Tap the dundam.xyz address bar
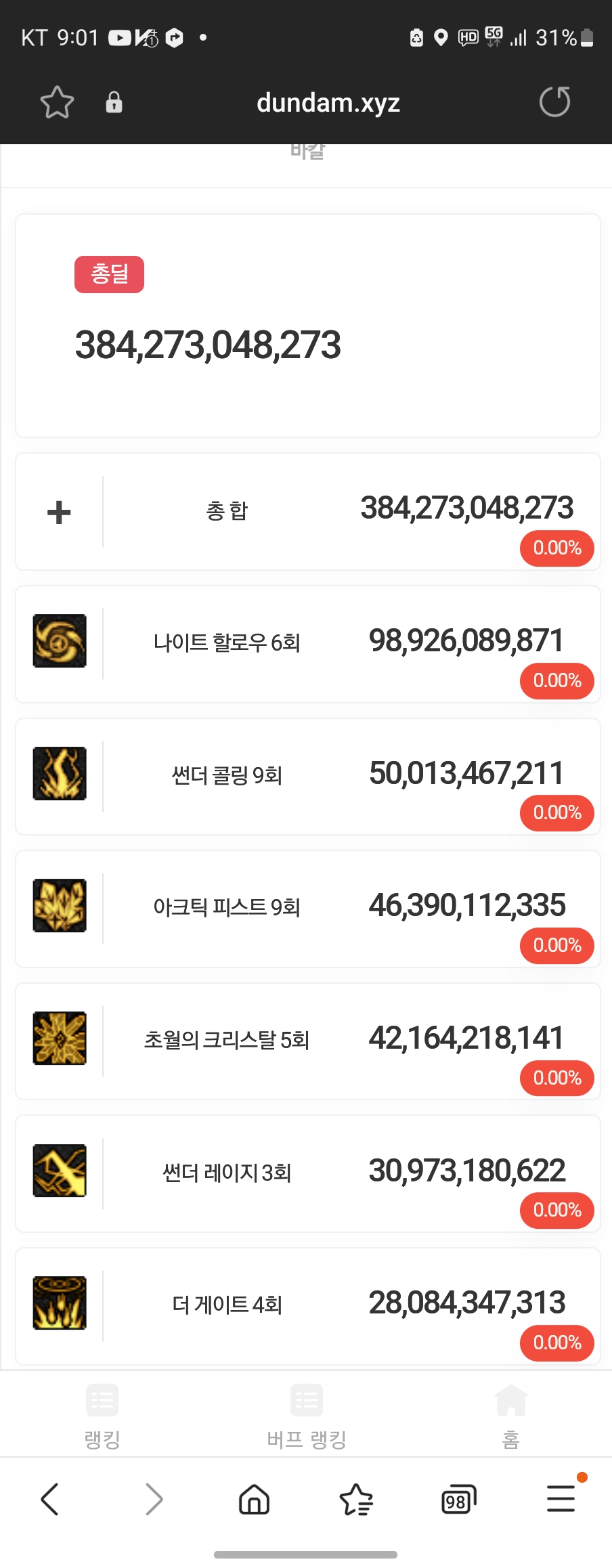The image size is (612, 1568). coord(328,103)
